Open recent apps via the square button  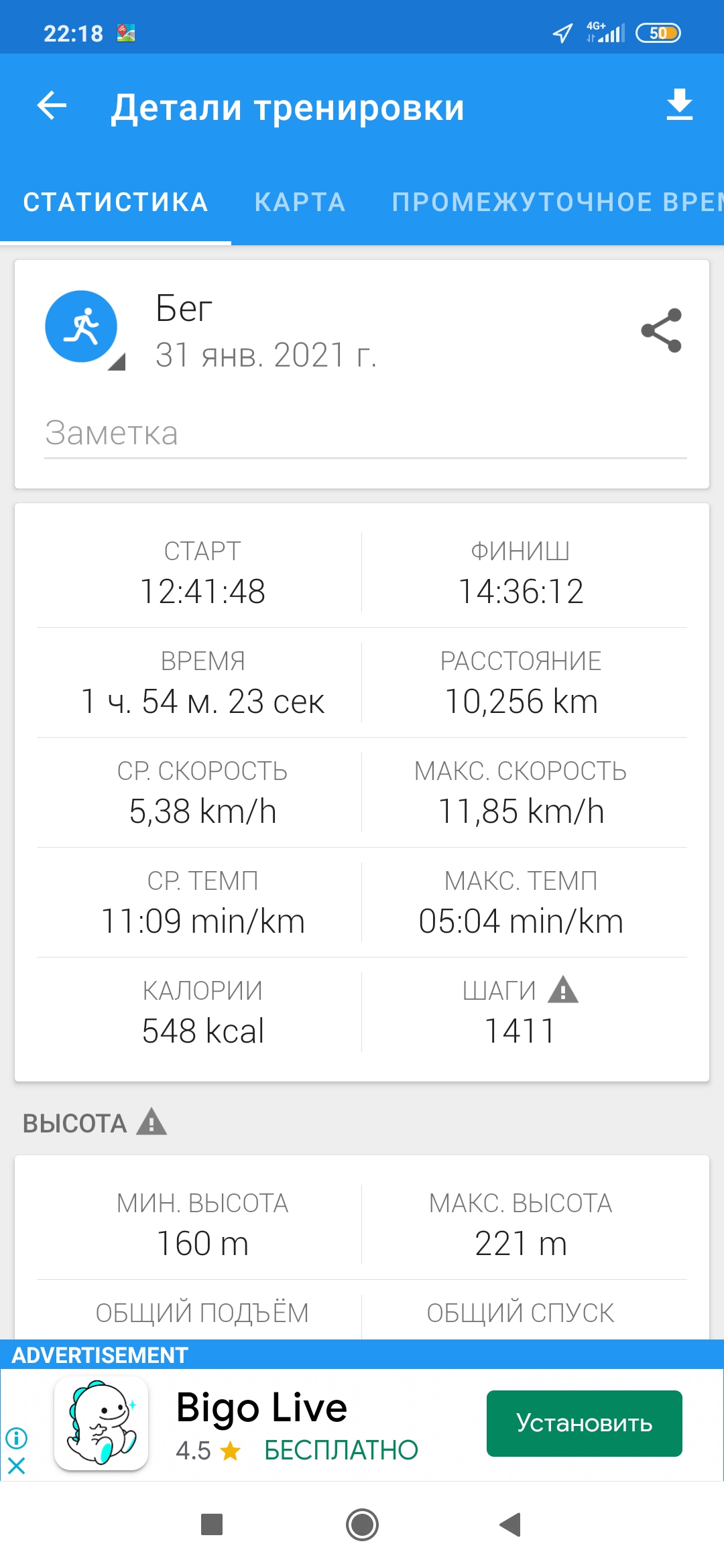point(212,1525)
